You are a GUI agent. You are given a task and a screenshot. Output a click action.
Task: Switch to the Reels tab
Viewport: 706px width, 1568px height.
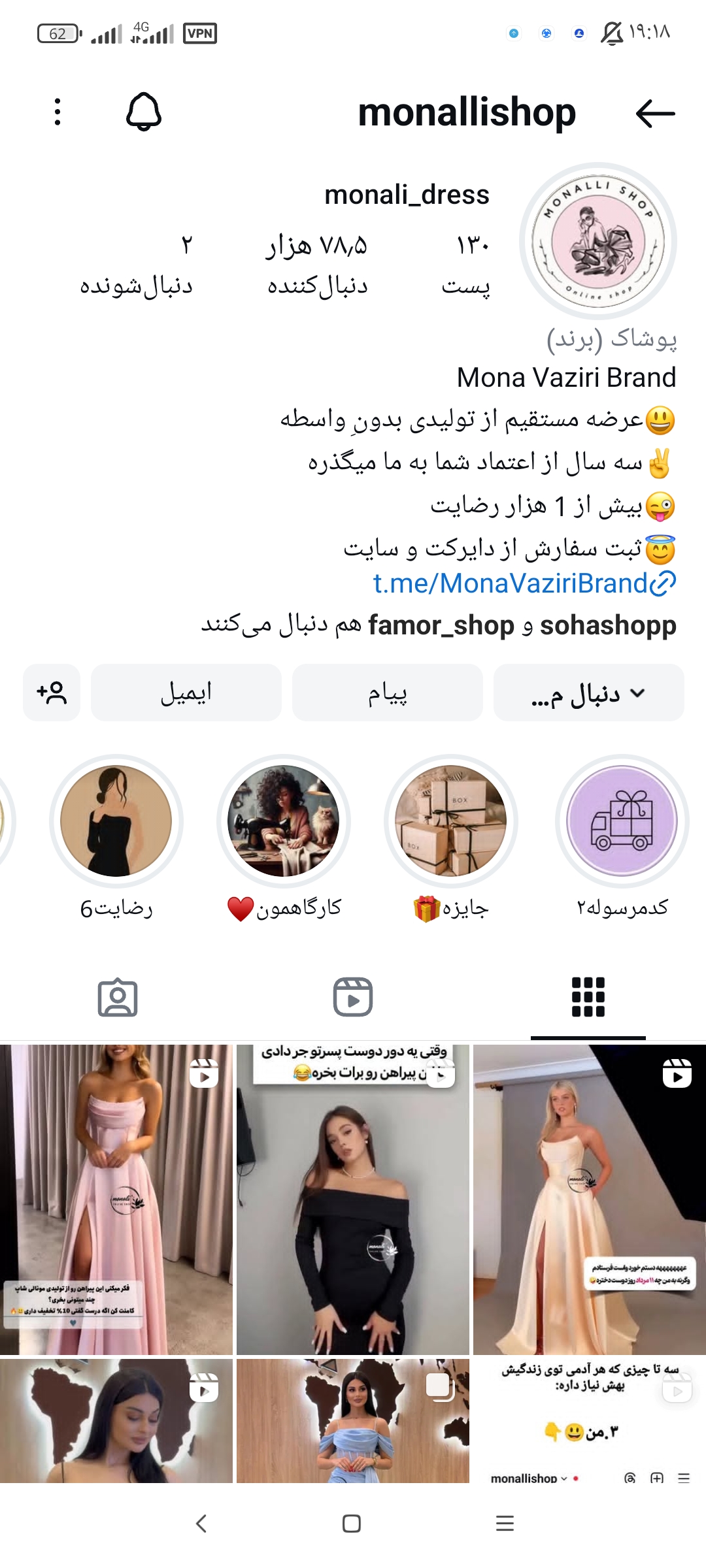(353, 998)
